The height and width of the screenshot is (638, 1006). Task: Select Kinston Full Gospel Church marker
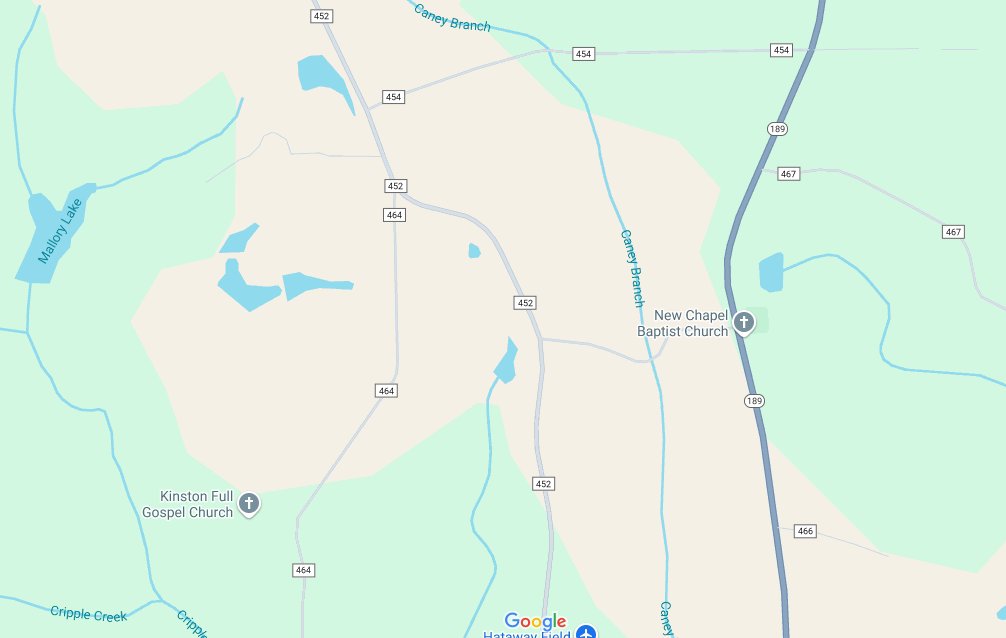[249, 503]
